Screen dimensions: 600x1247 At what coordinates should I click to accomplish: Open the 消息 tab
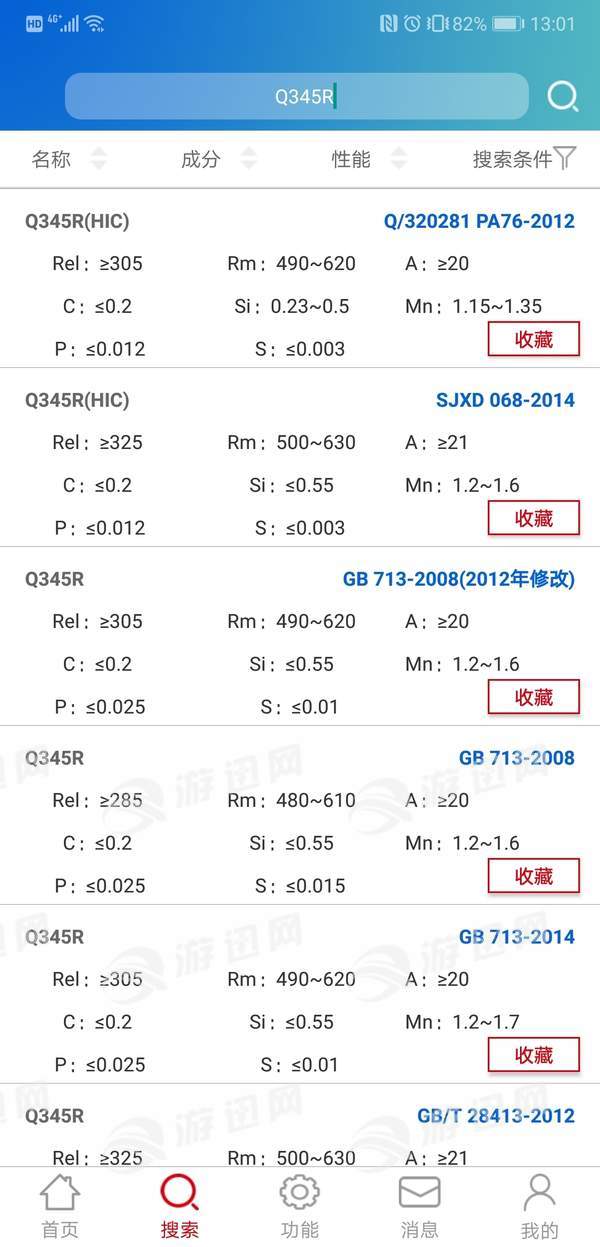[x=420, y=1206]
